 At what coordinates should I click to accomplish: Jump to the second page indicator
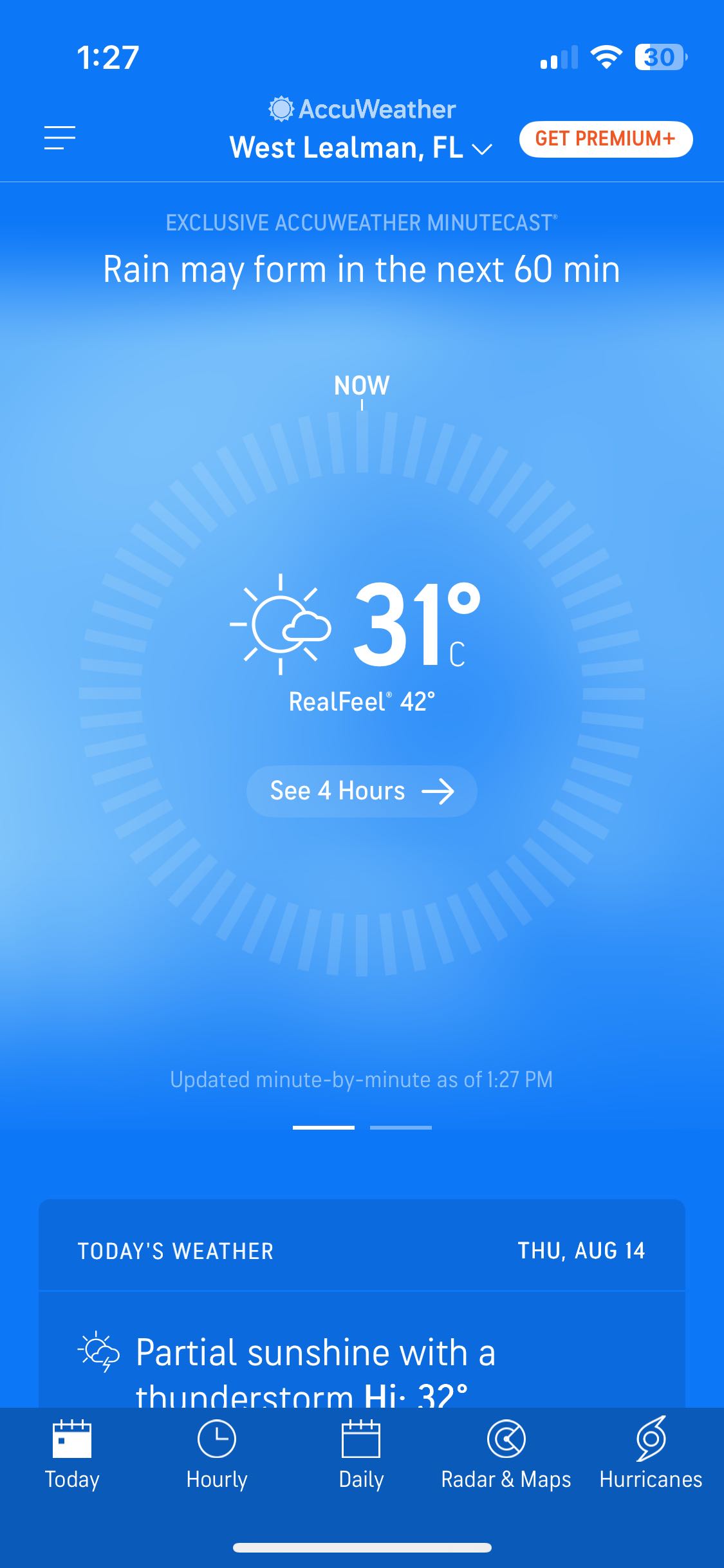(x=400, y=1128)
